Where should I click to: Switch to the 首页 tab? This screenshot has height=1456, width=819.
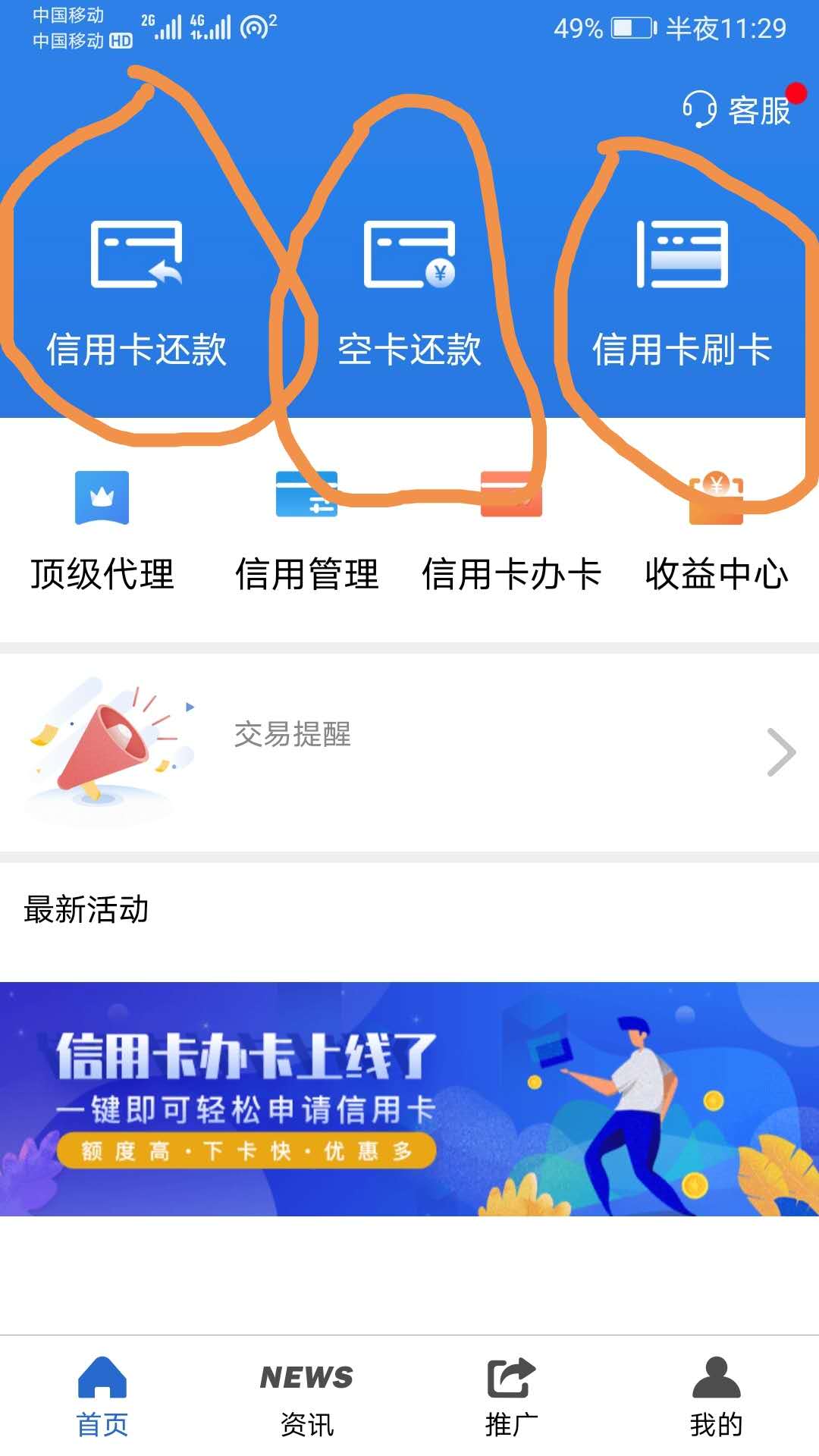(x=102, y=1397)
